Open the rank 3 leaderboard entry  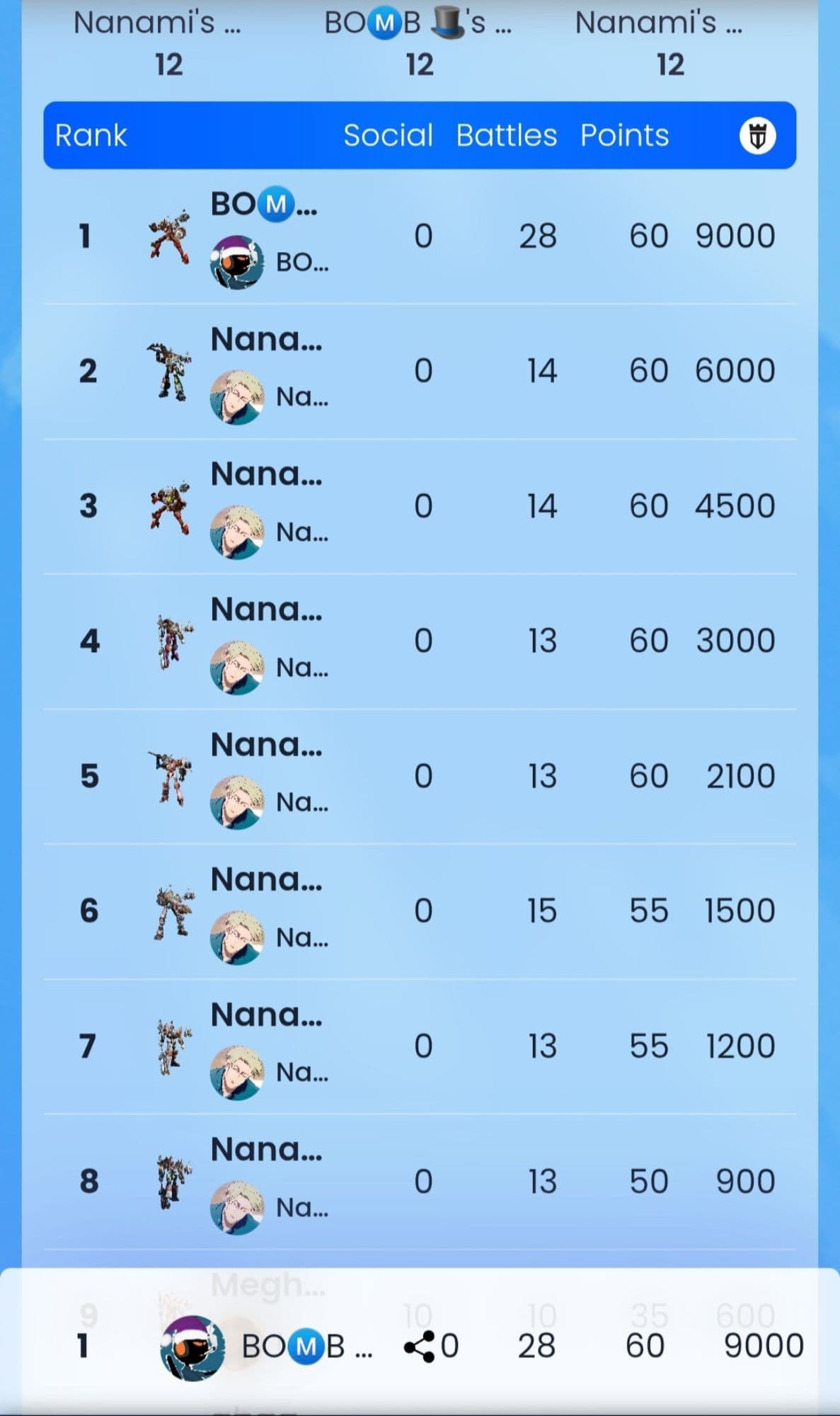coord(420,506)
